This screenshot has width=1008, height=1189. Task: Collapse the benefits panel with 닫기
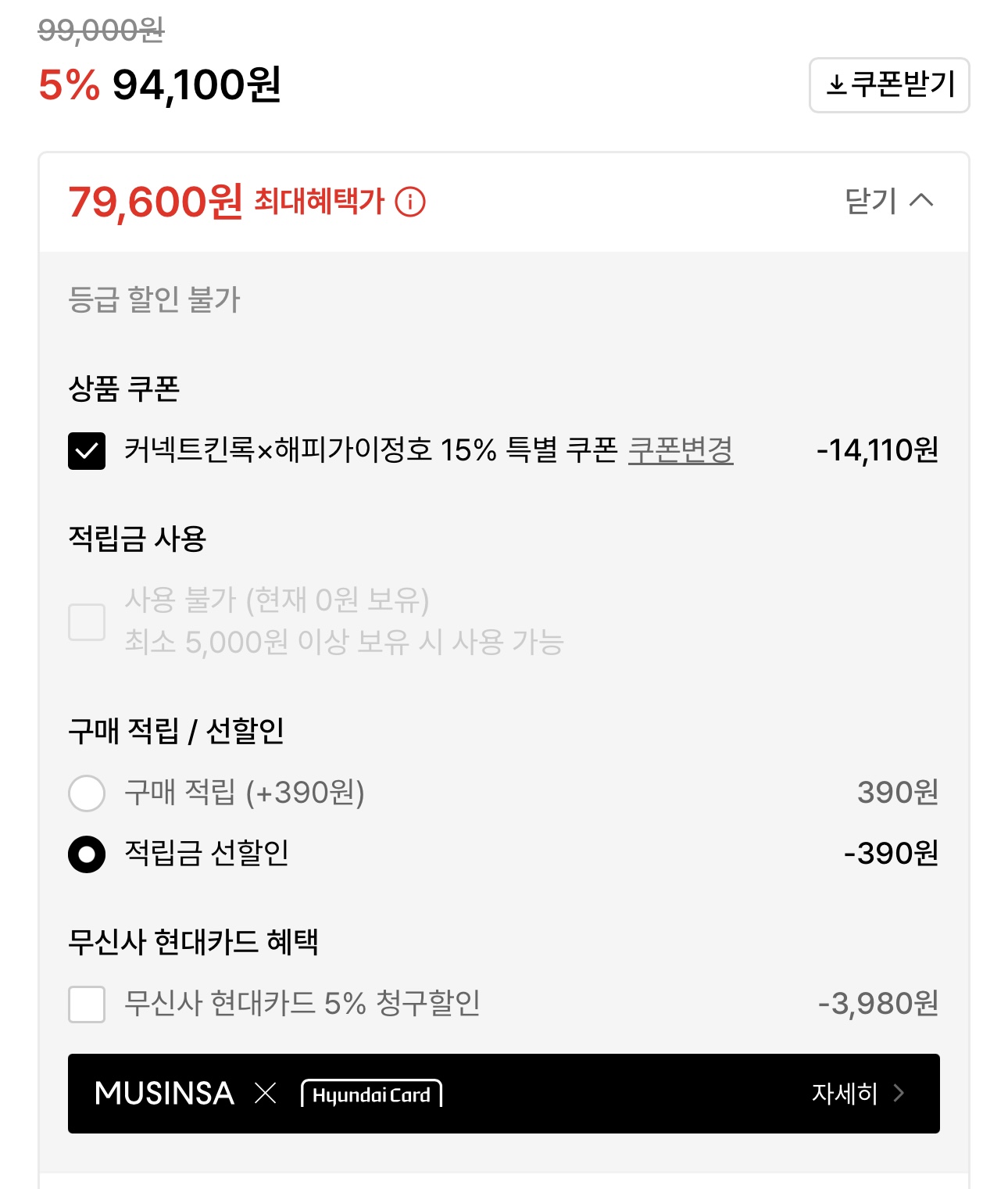pyautogui.click(x=889, y=201)
